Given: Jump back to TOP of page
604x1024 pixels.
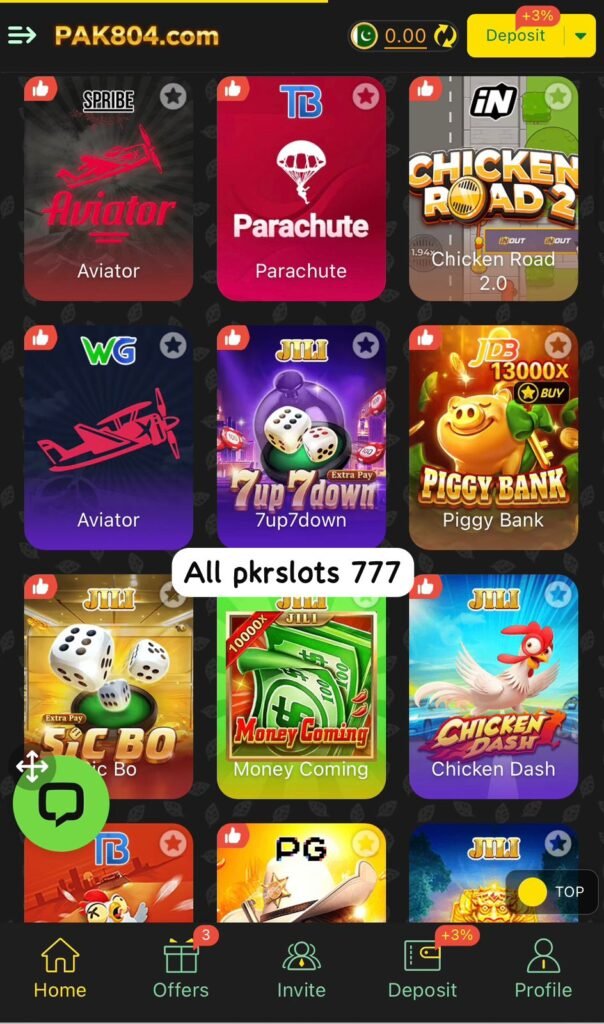Looking at the screenshot, I should [551, 891].
